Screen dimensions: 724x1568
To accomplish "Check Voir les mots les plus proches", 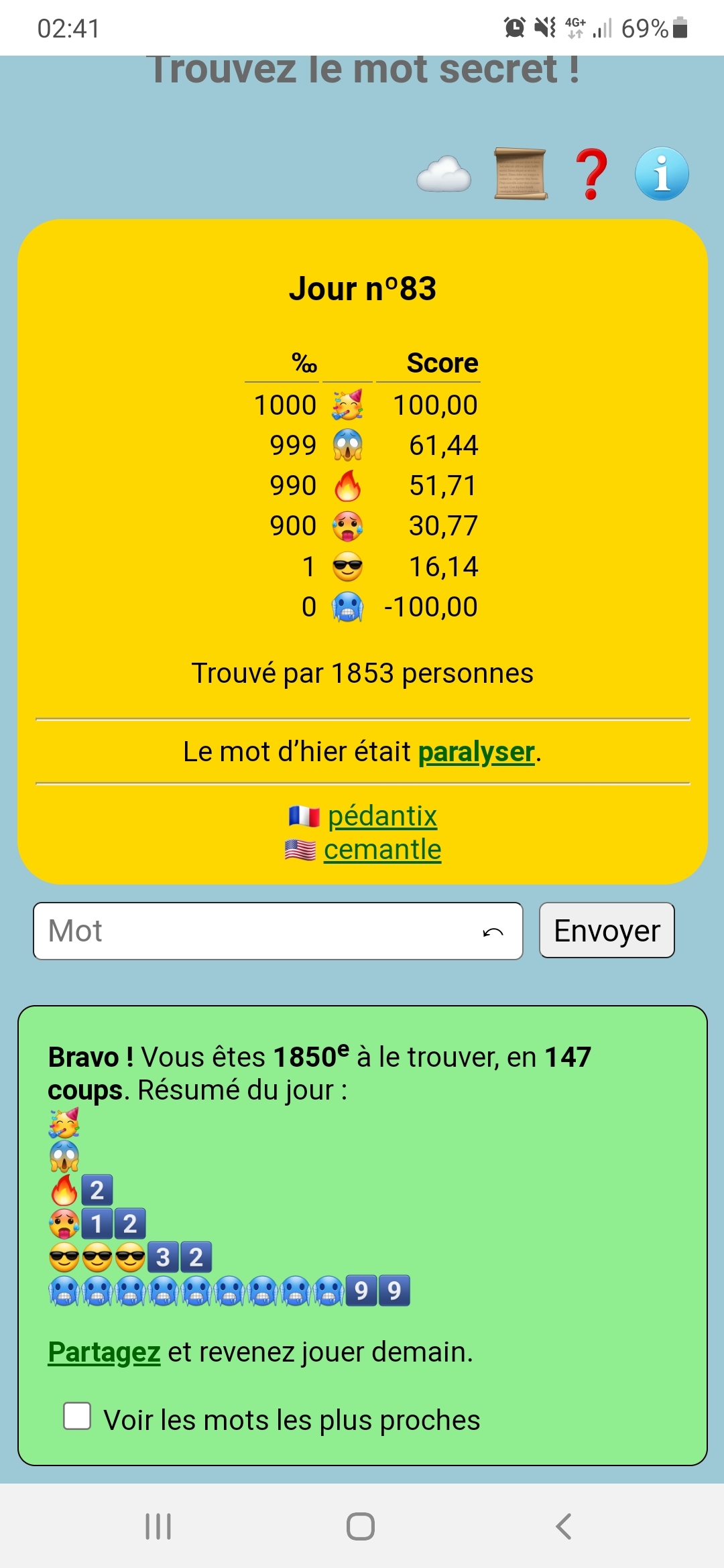I will click(77, 1417).
